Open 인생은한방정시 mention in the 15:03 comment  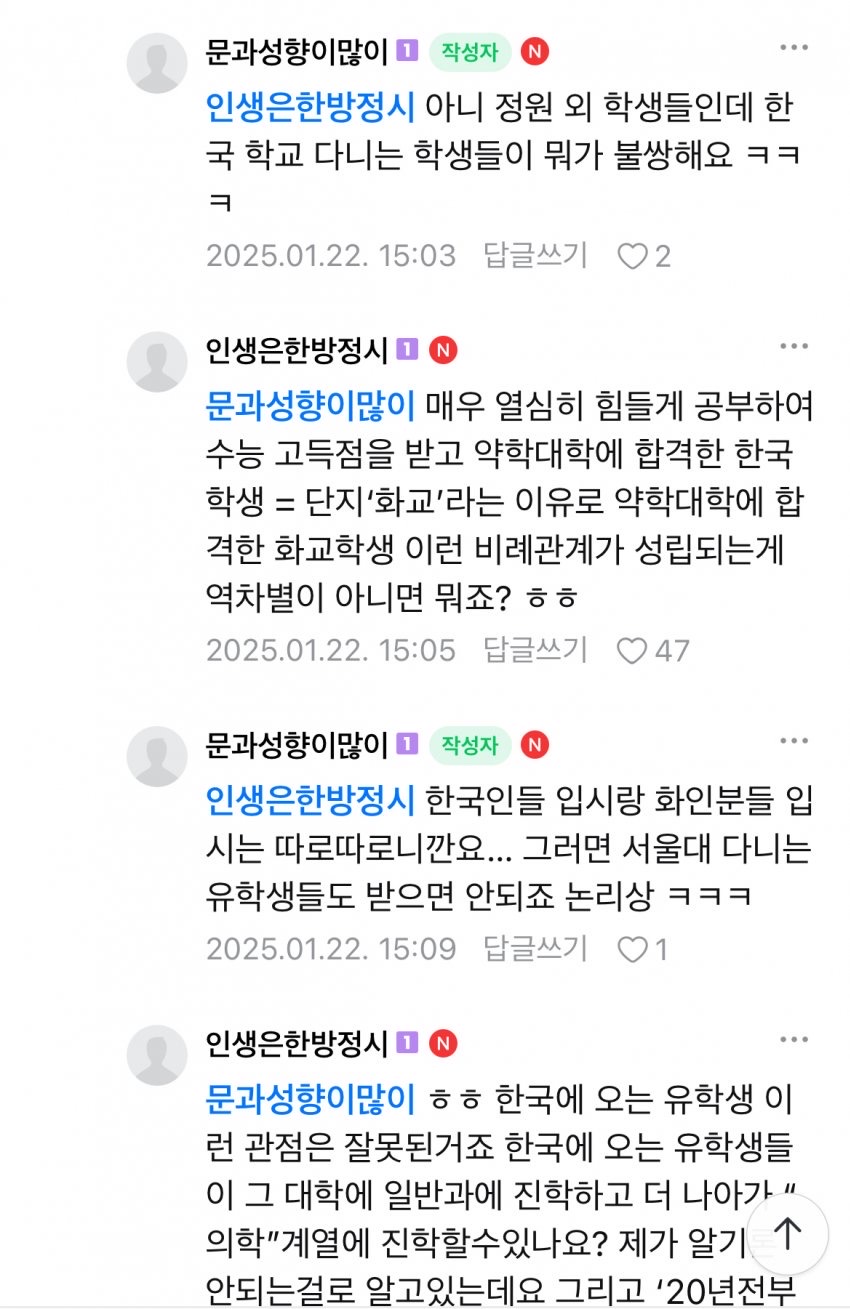pos(310,105)
